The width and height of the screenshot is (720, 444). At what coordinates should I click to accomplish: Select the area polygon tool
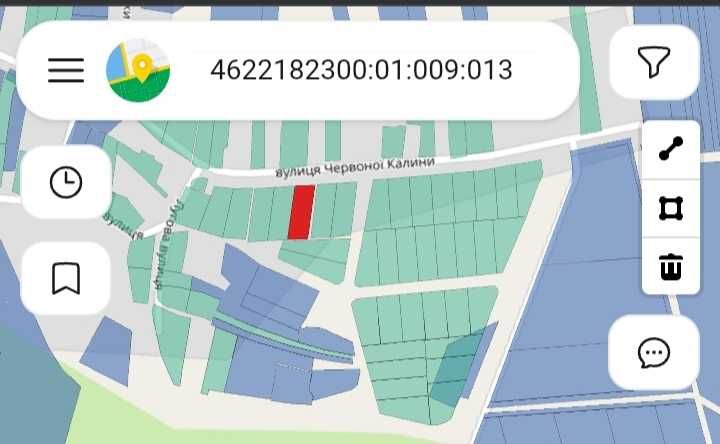tap(670, 208)
